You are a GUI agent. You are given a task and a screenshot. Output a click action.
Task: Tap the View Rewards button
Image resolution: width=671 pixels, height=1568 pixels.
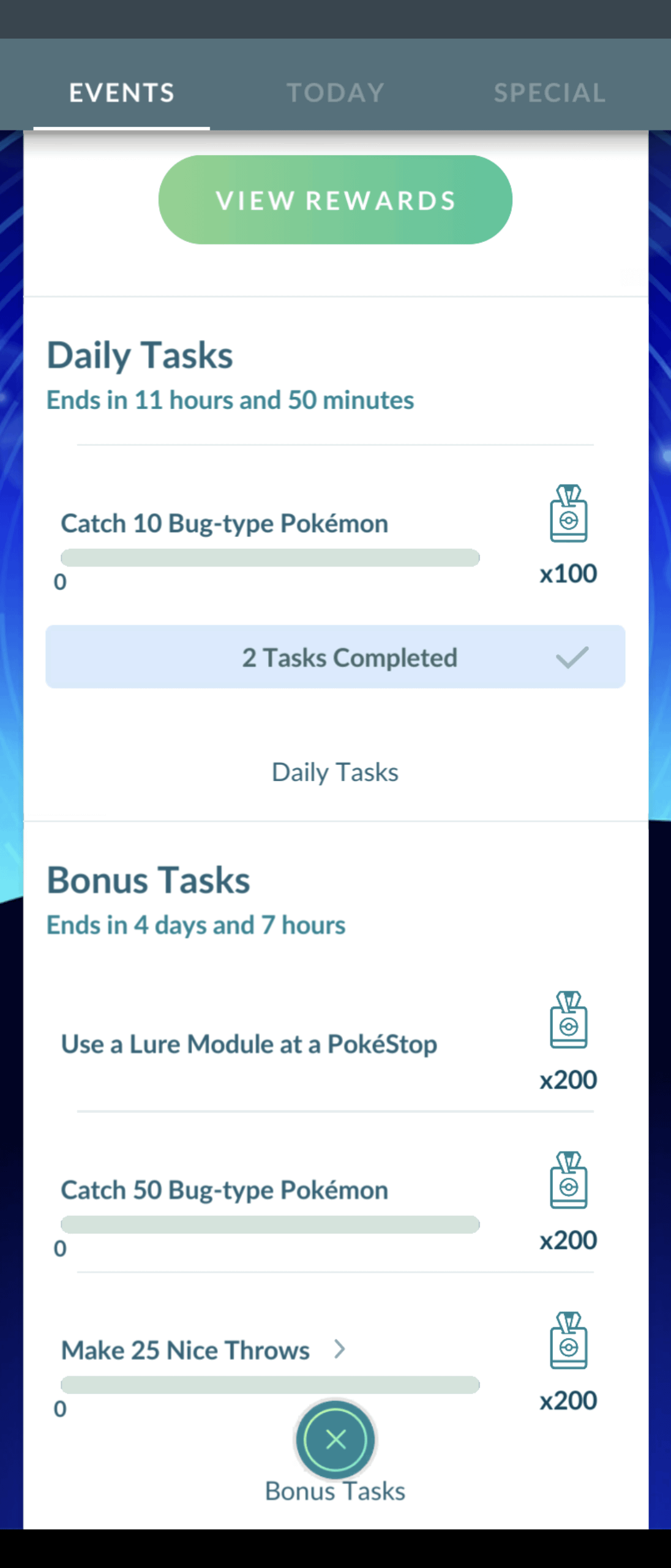click(335, 200)
